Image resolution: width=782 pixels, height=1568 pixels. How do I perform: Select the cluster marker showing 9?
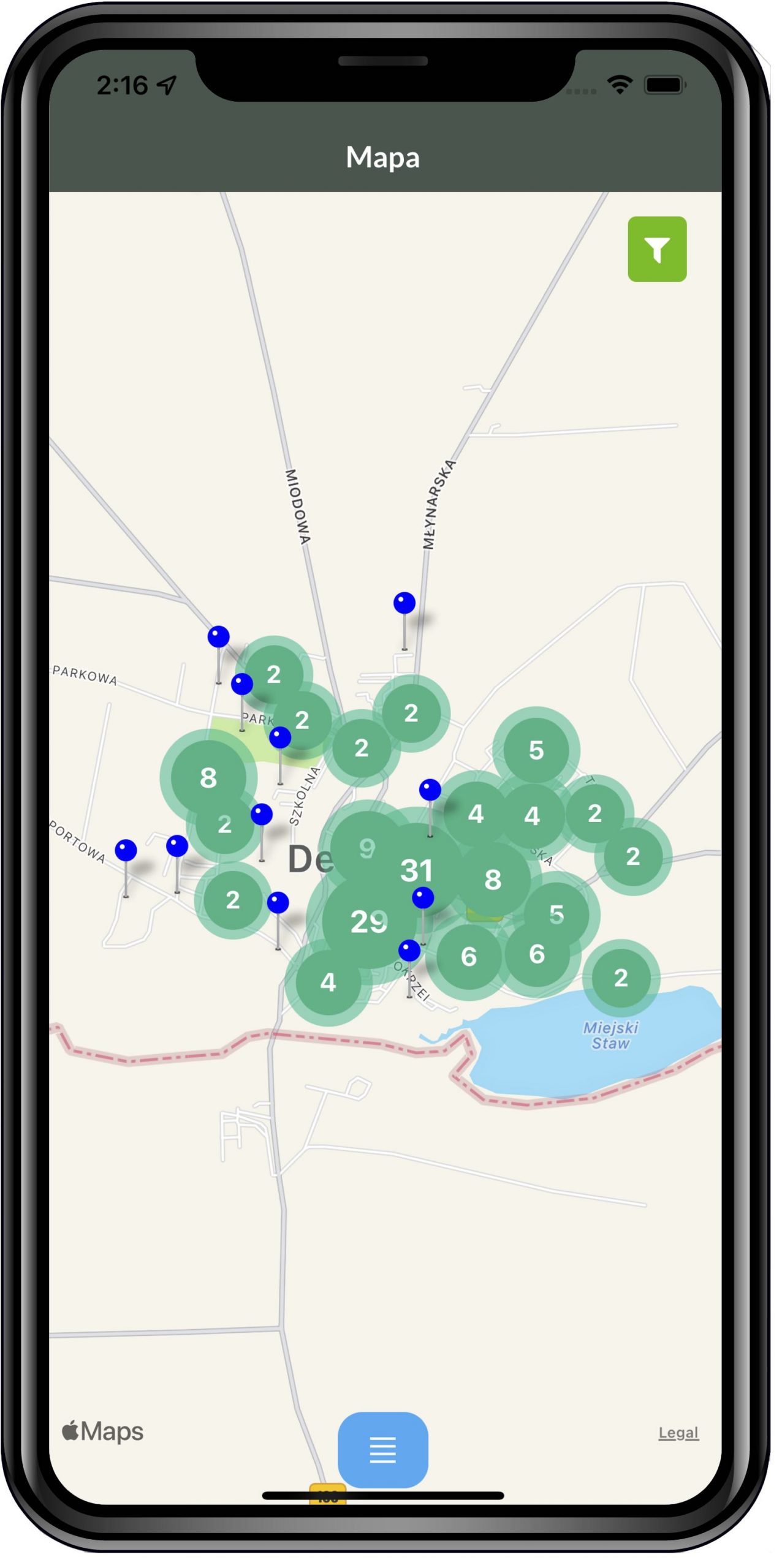367,848
